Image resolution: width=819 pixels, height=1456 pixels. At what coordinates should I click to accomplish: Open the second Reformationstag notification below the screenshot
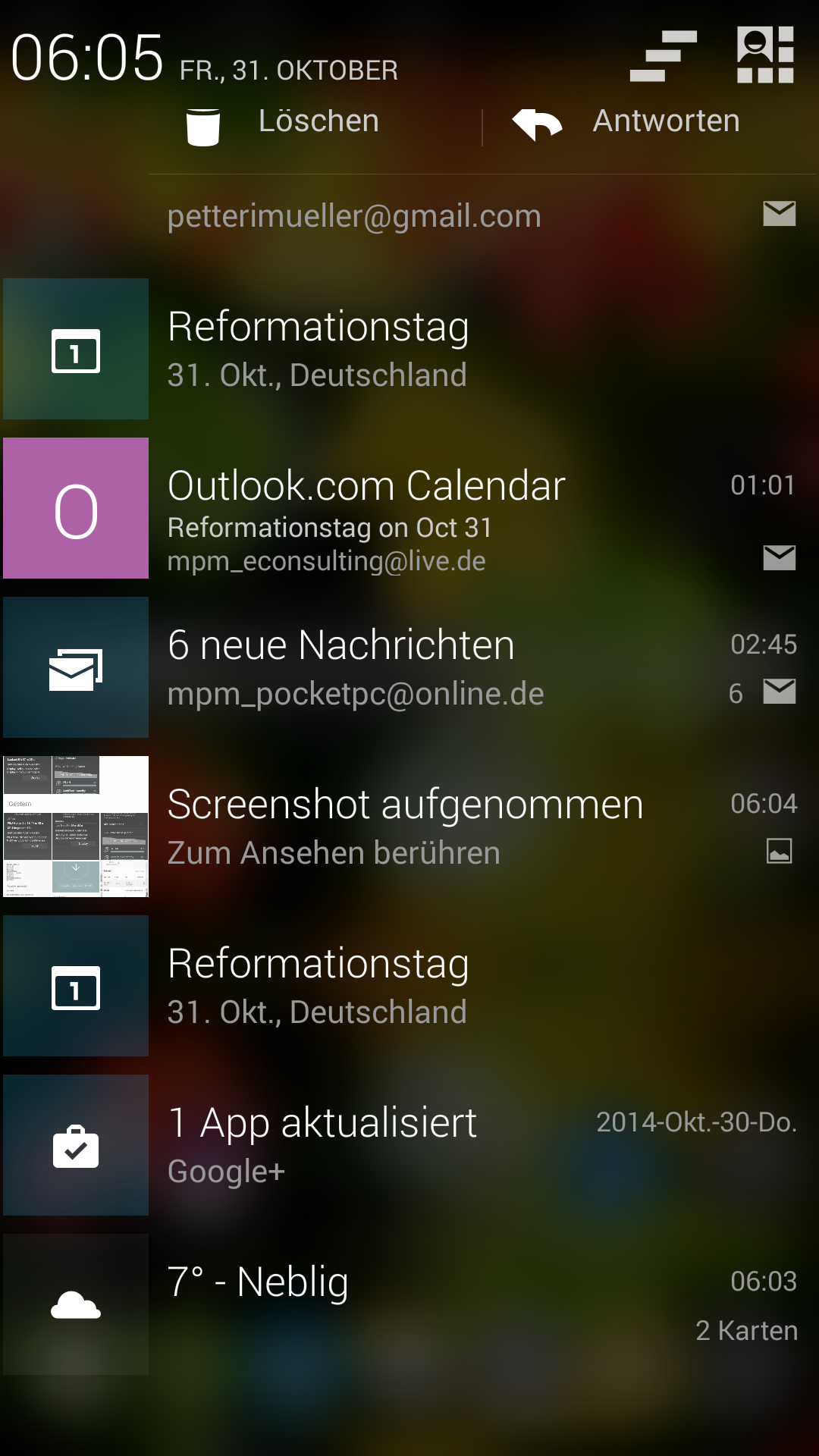point(409,986)
